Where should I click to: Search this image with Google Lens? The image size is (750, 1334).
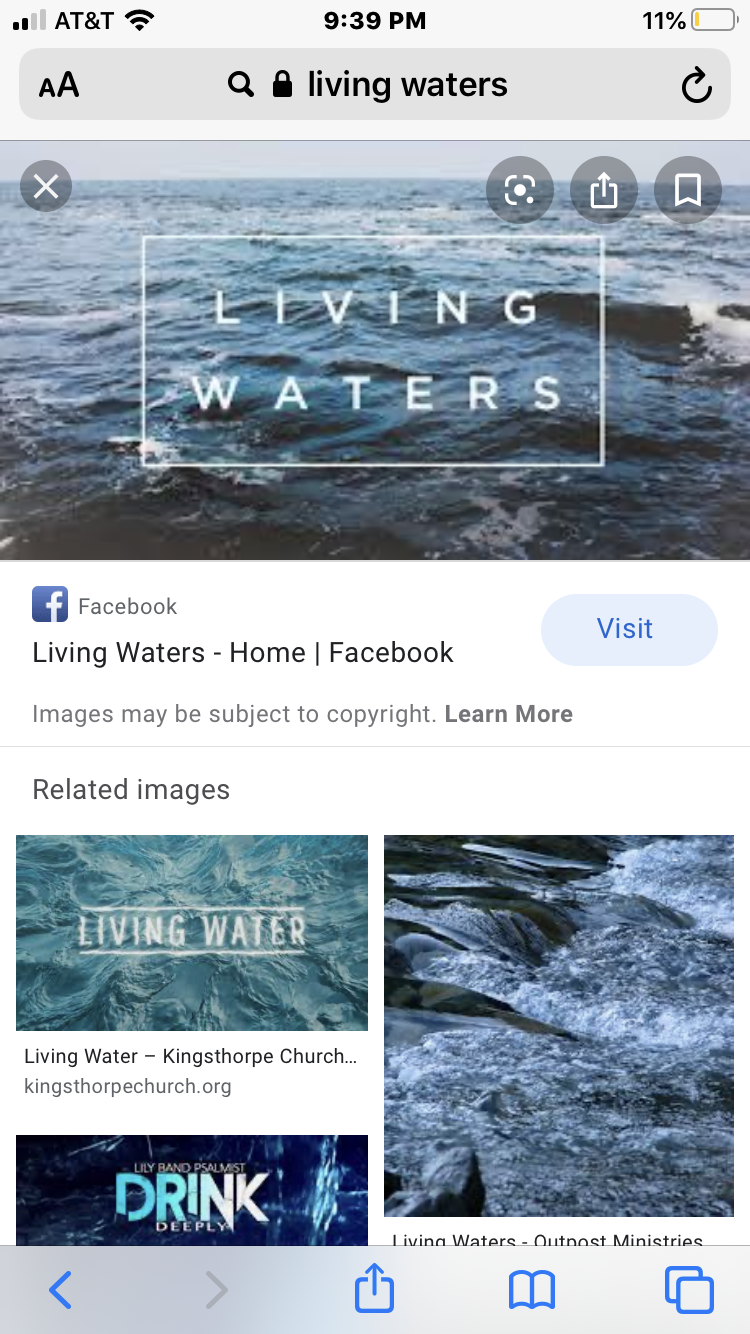point(520,189)
